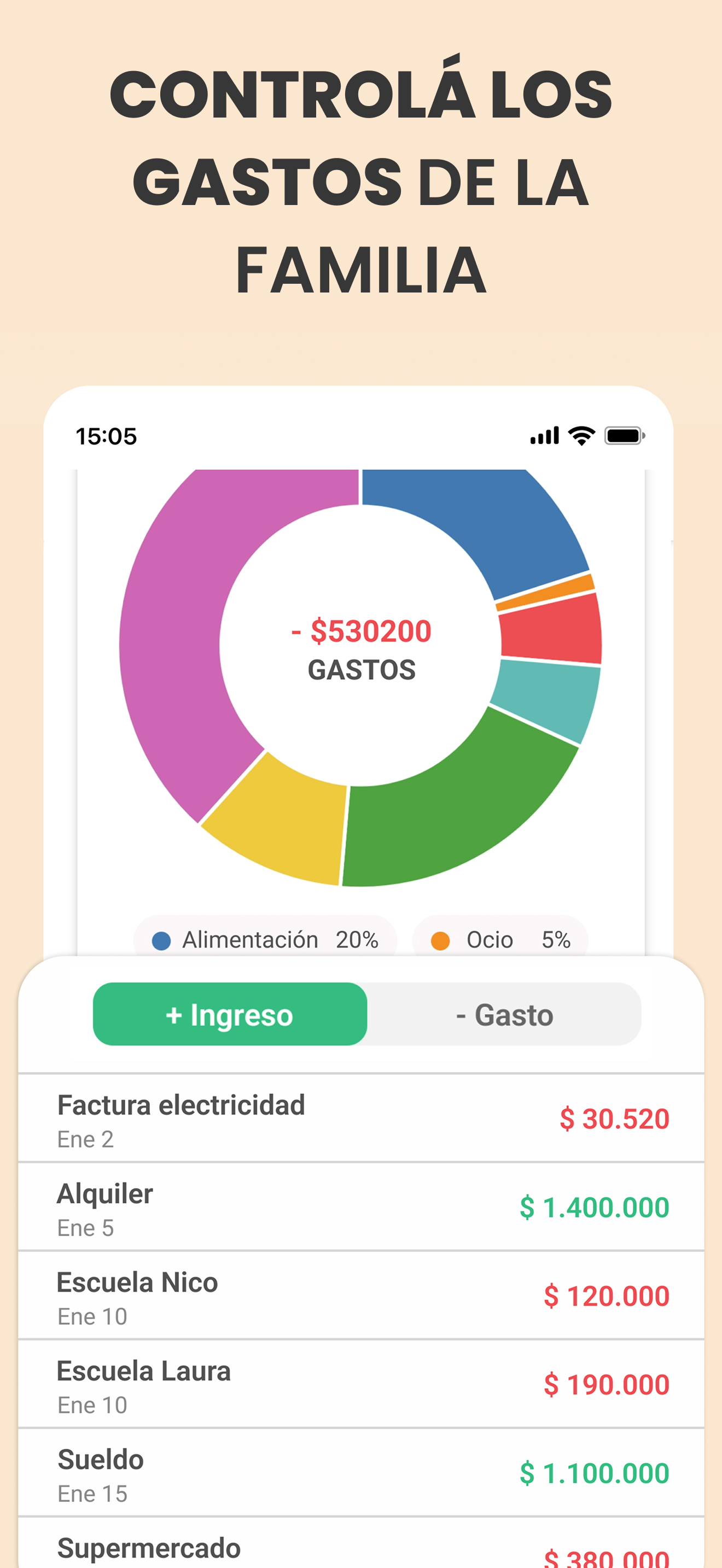Screen dimensions: 722x1568
Task: Select the orange Ocio legend dot
Action: pyautogui.click(x=441, y=939)
